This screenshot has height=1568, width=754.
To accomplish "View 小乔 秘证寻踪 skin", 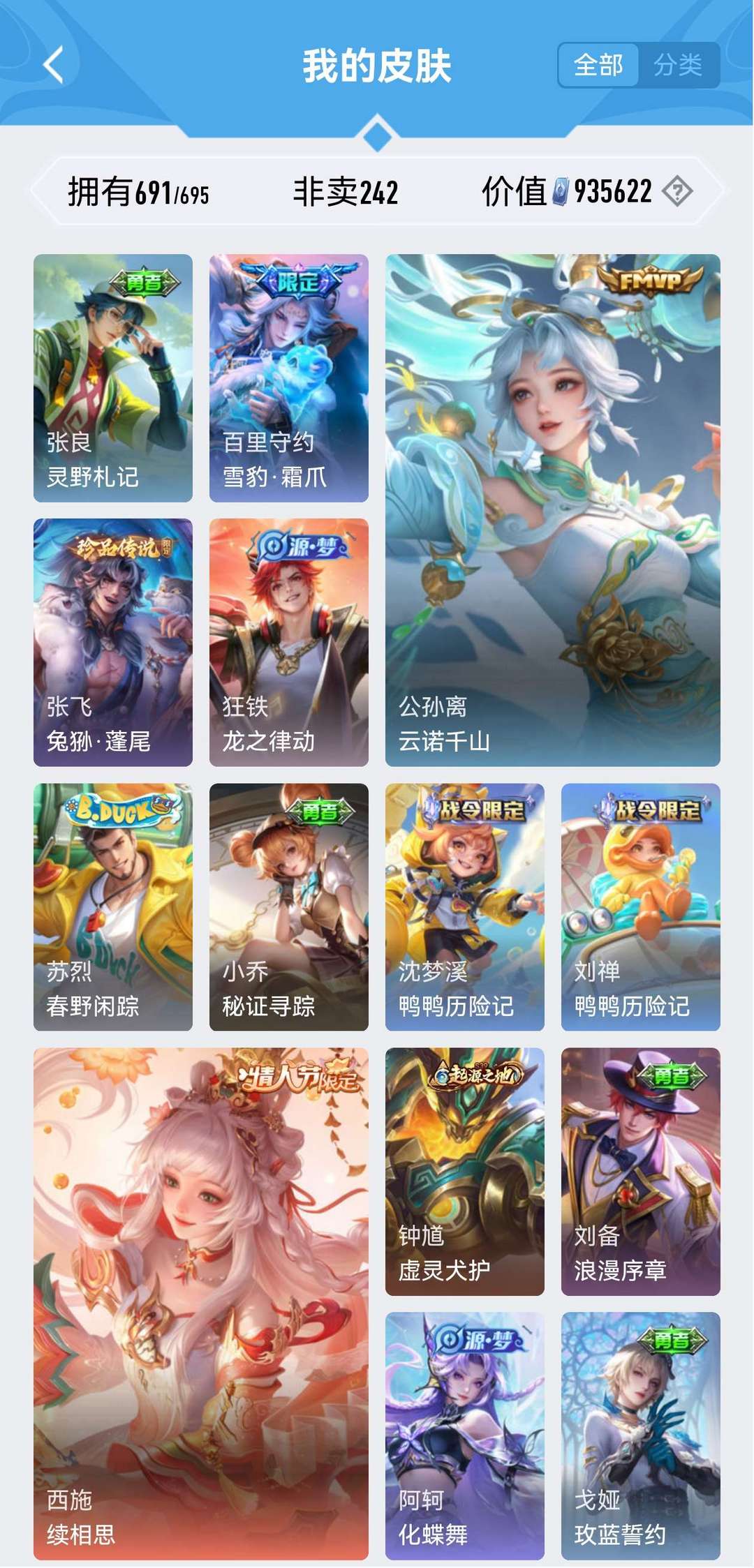I will point(289,906).
